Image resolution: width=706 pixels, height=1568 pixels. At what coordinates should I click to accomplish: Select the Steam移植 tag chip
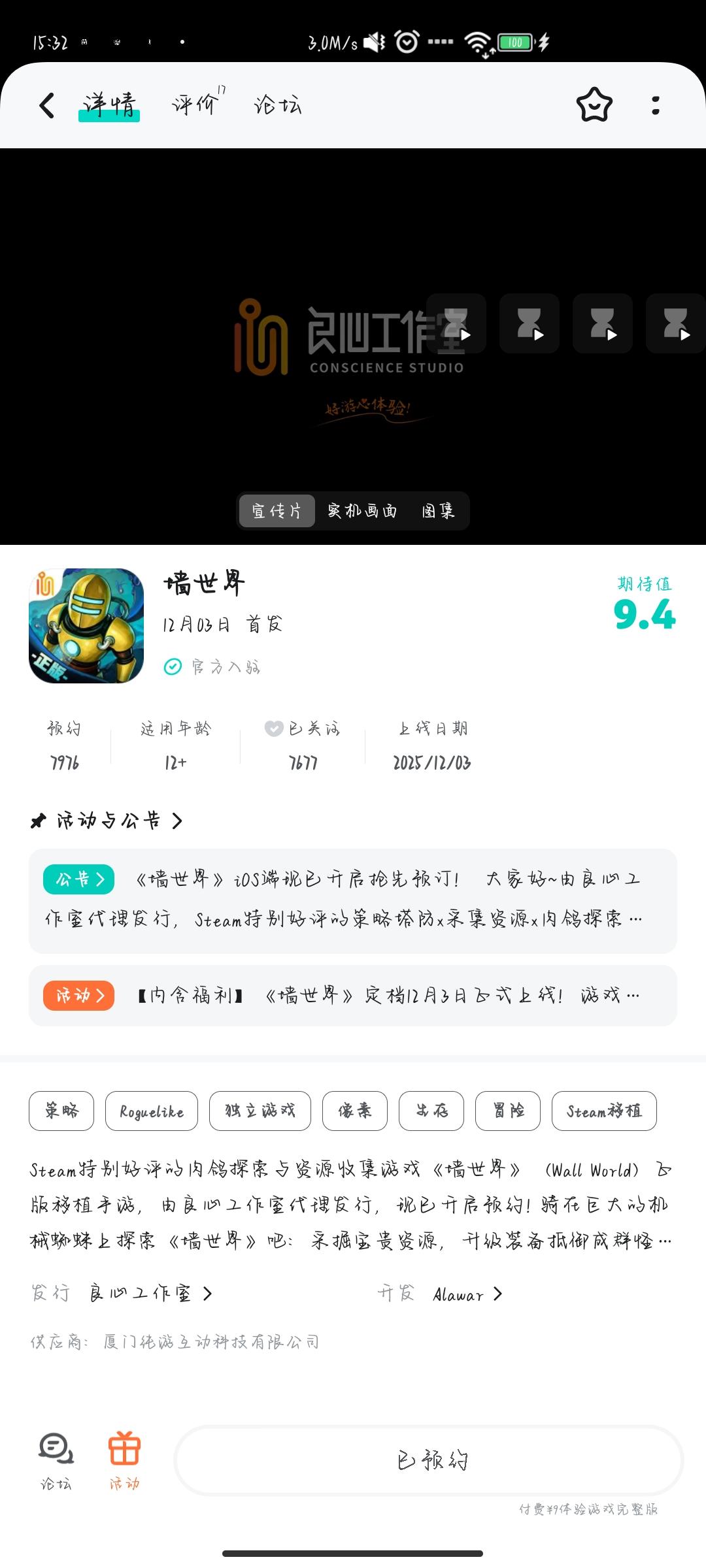click(x=604, y=1111)
